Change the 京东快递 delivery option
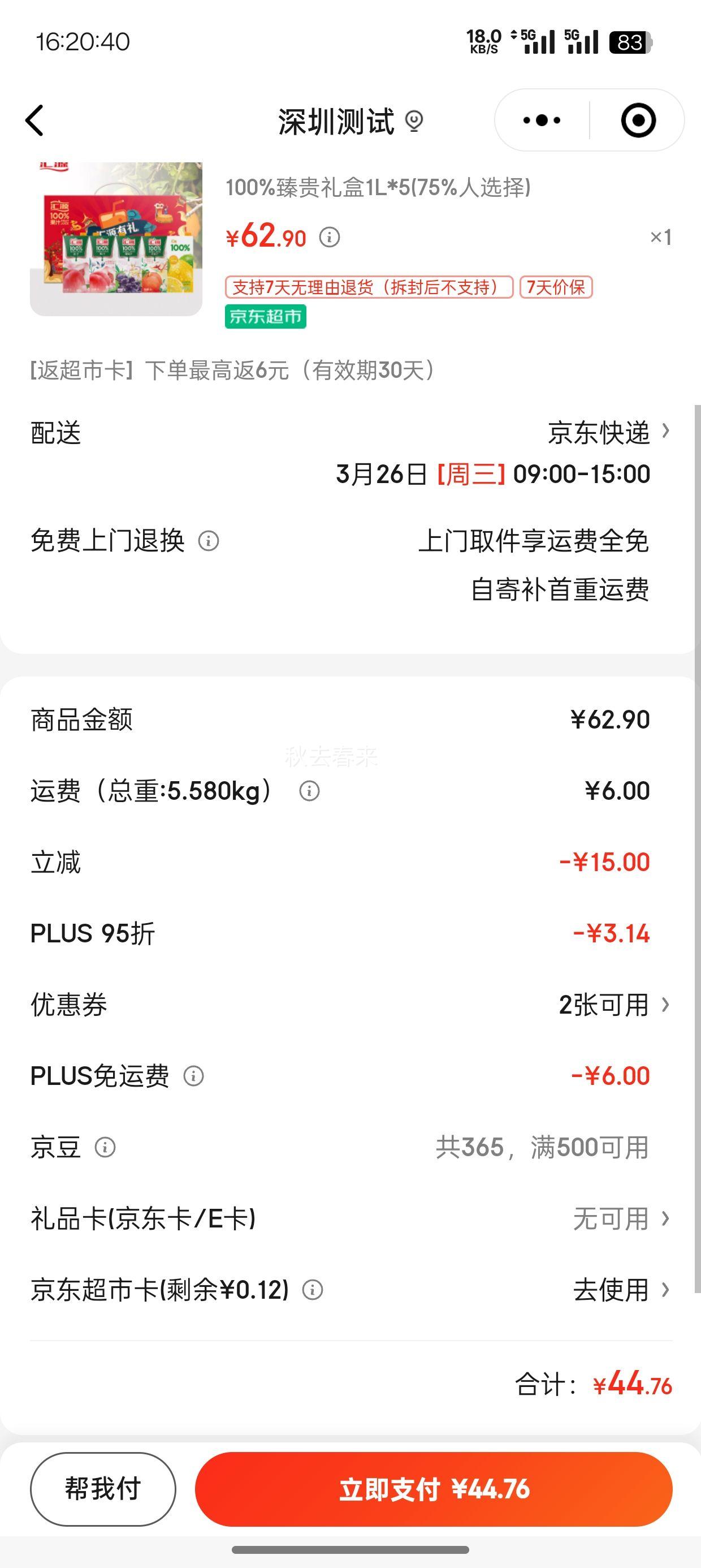This screenshot has width=701, height=1568. [x=608, y=433]
